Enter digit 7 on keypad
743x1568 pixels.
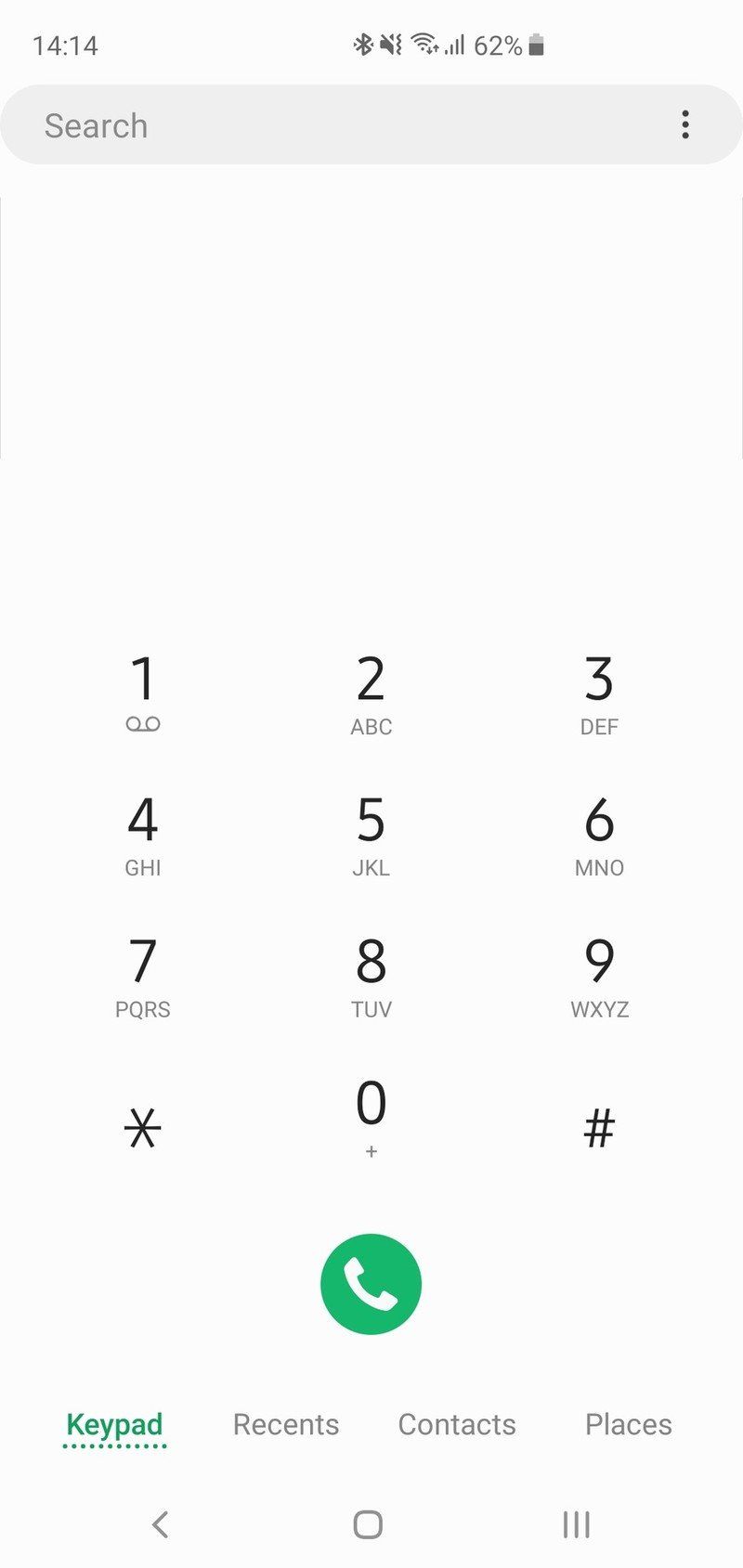point(143,976)
